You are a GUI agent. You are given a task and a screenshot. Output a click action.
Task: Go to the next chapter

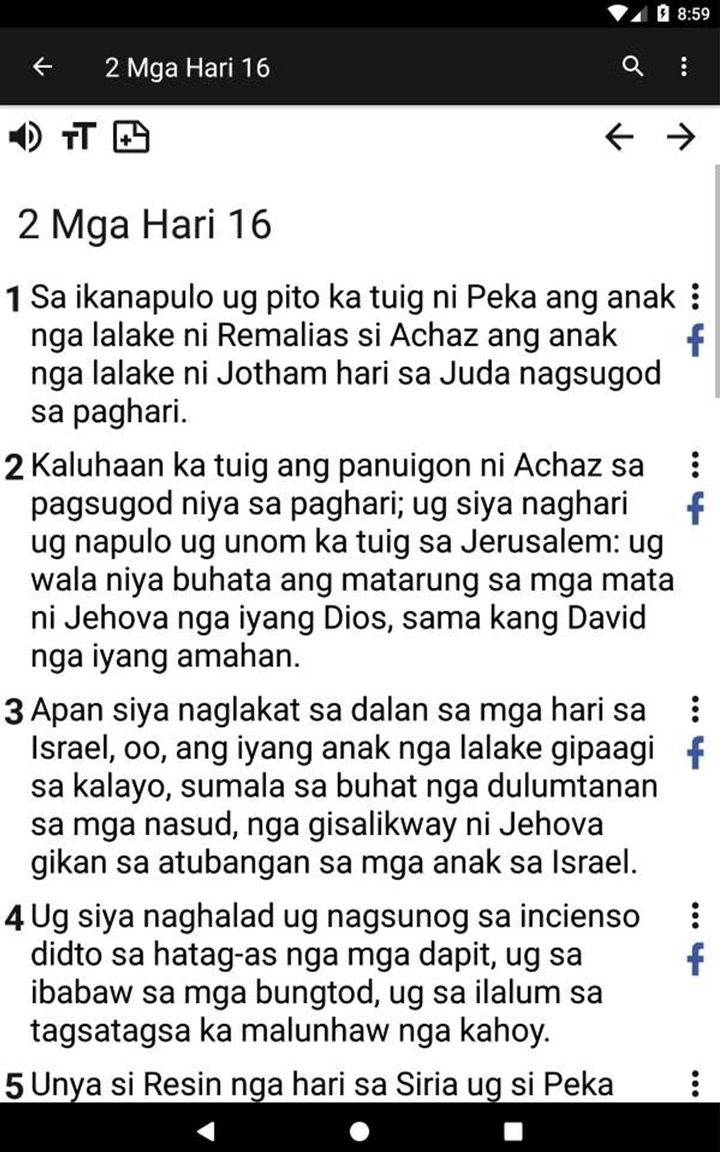[x=681, y=137]
